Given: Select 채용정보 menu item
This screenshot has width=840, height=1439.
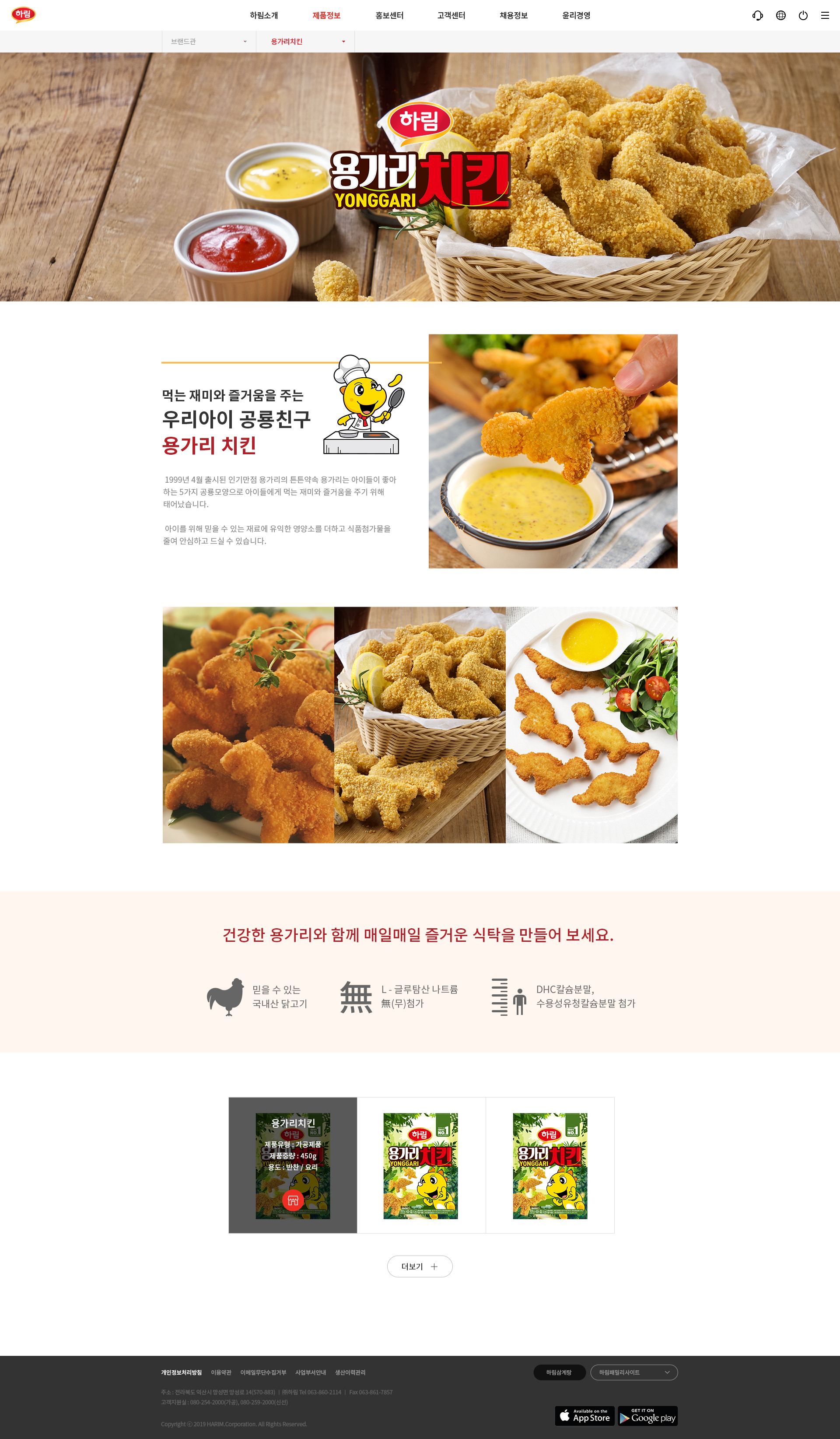Looking at the screenshot, I should [x=514, y=15].
